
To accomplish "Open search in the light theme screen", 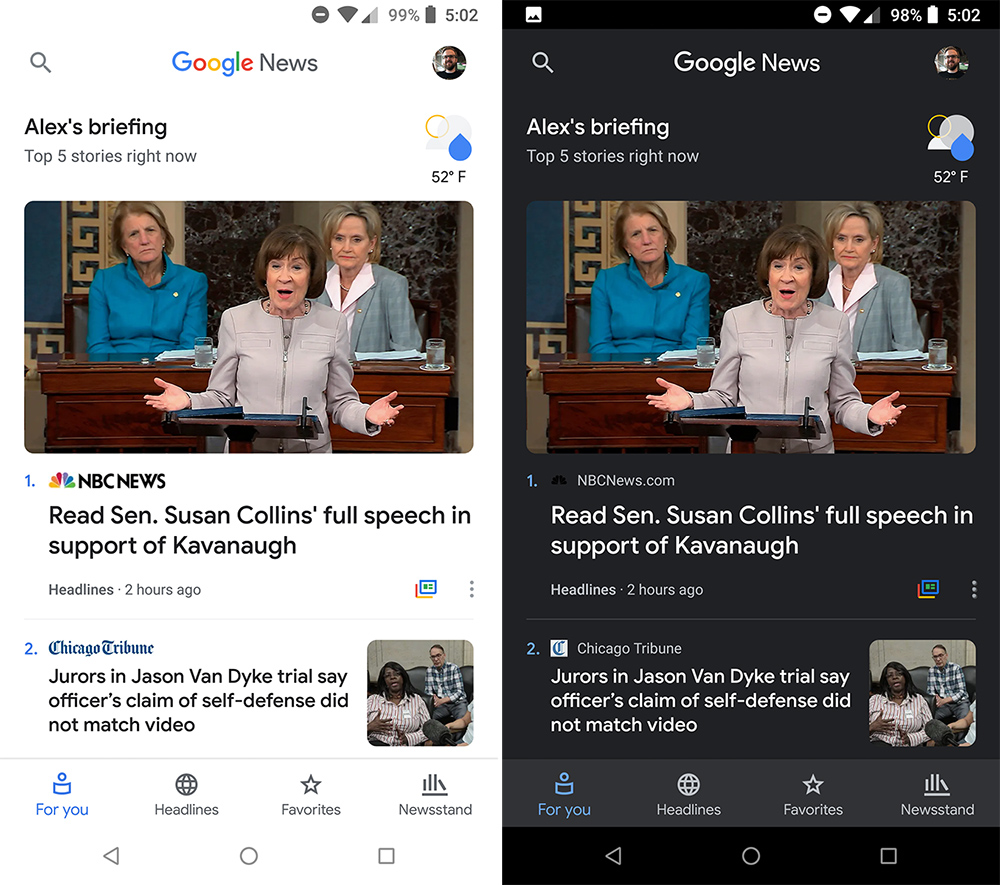I will coord(40,63).
